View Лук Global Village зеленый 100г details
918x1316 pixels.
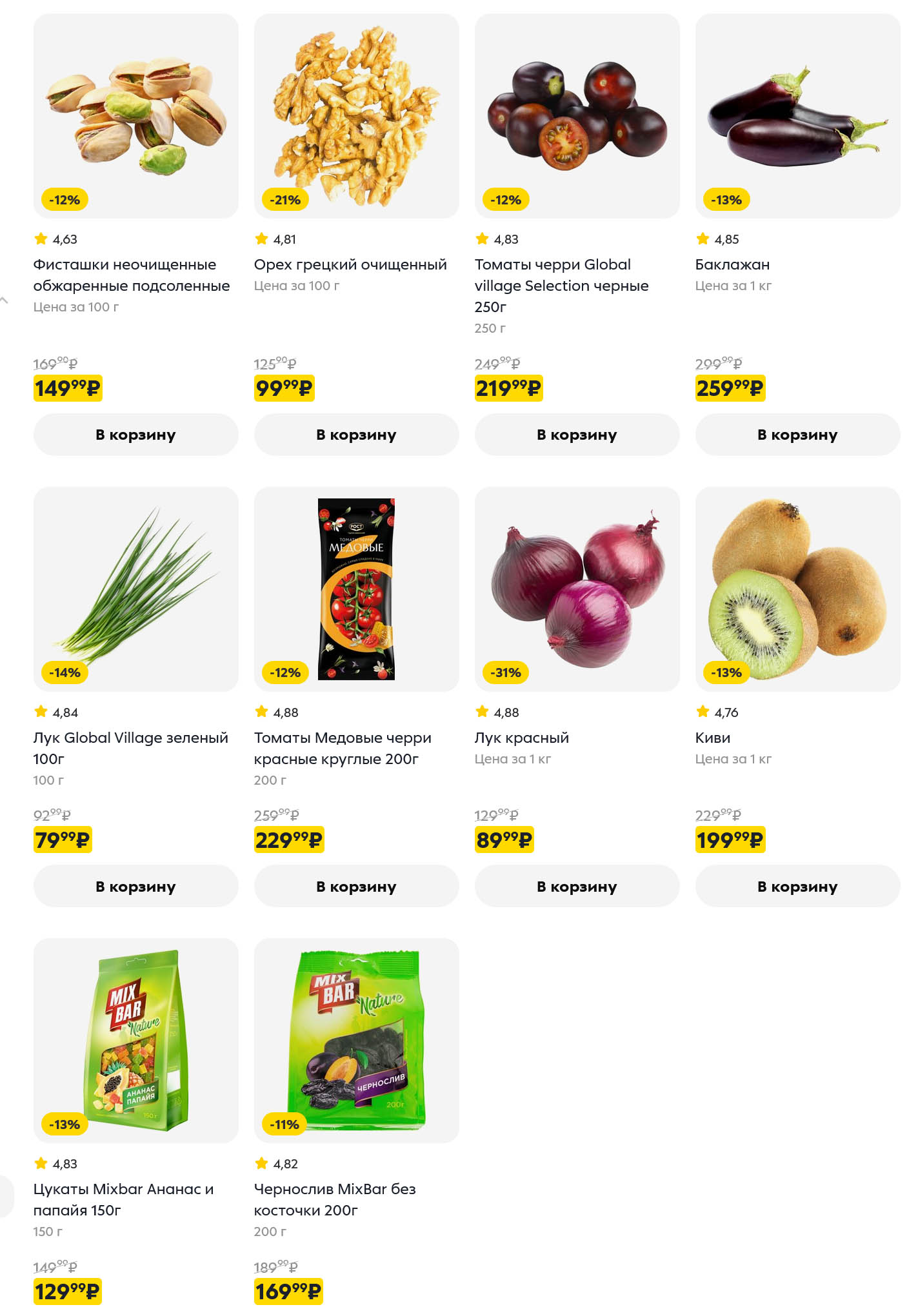[130, 747]
